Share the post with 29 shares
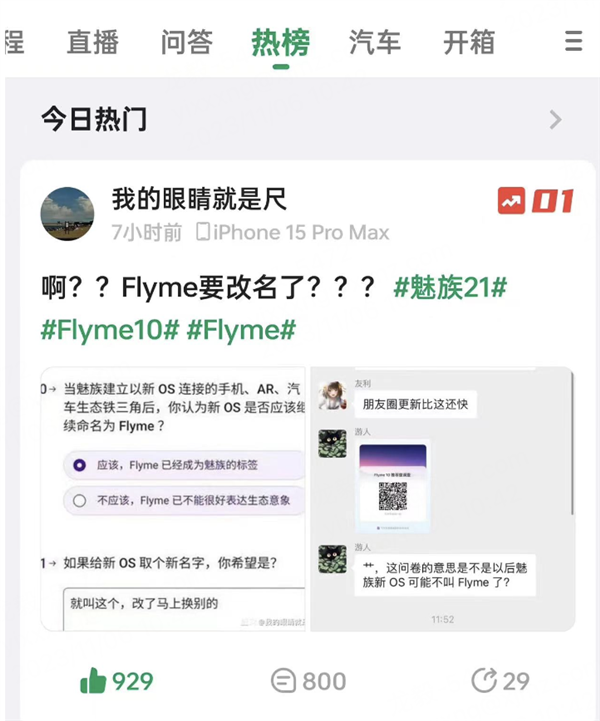The height and width of the screenshot is (721, 600). click(500, 682)
